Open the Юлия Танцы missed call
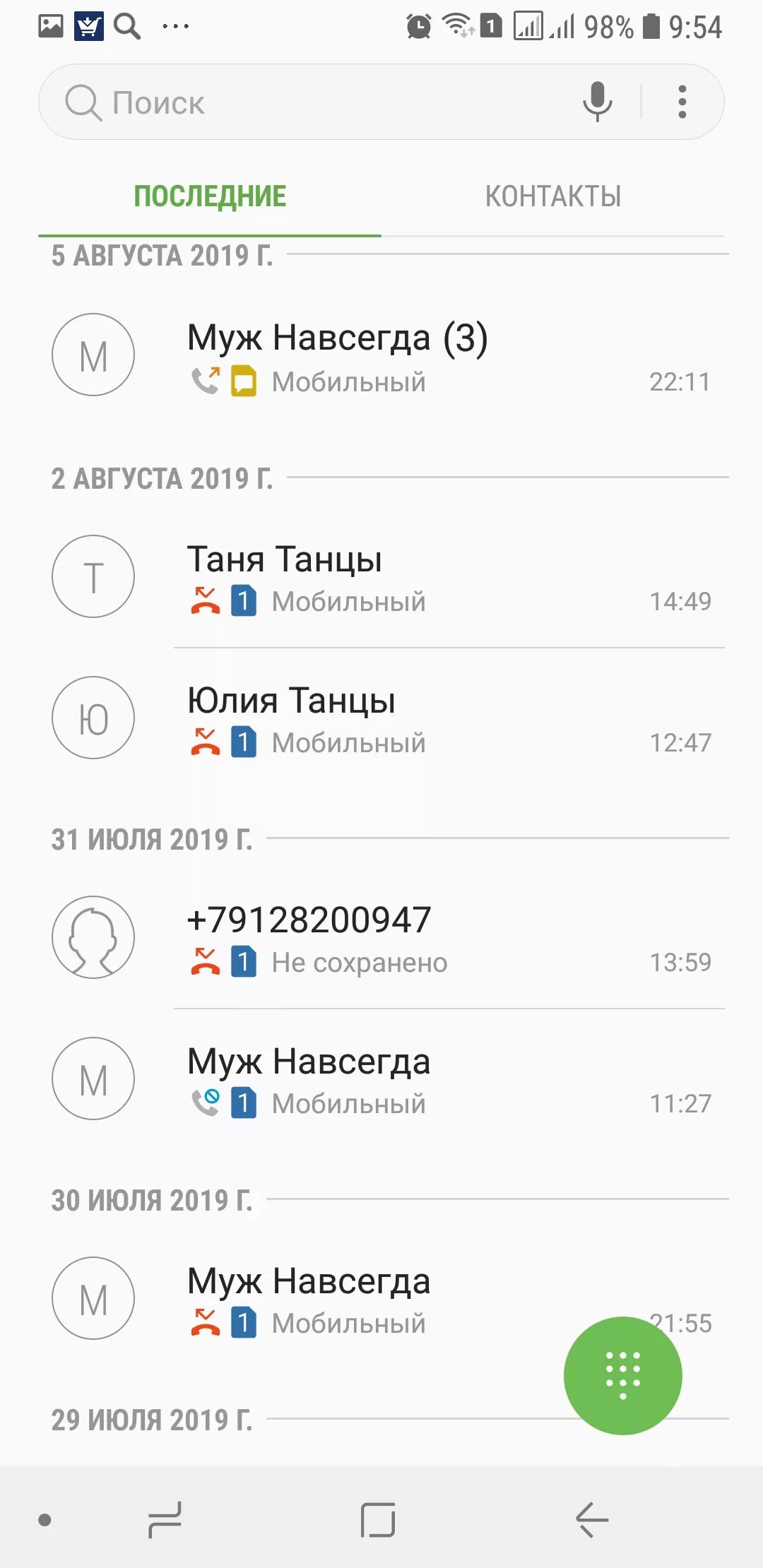This screenshot has width=763, height=1568. pyautogui.click(x=424, y=719)
